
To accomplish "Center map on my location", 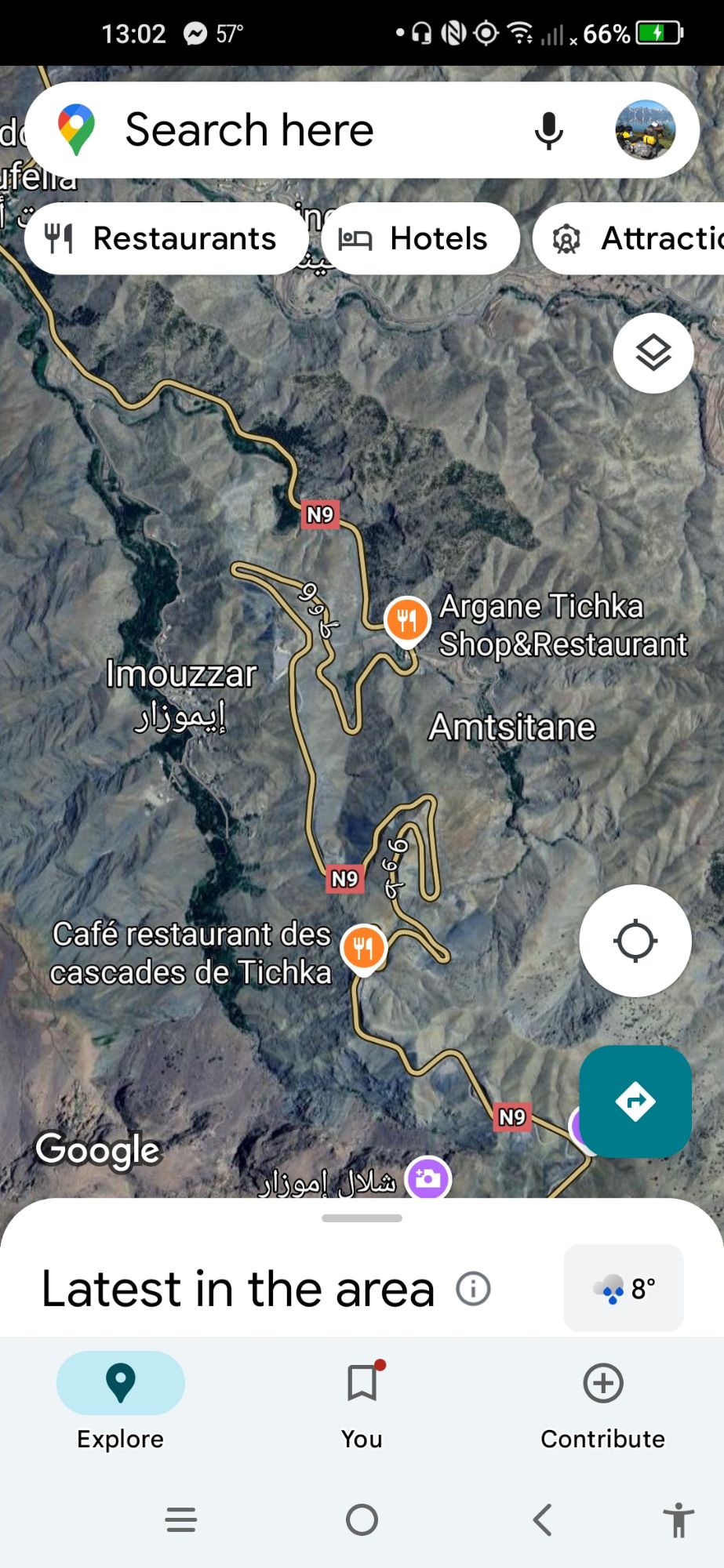I will click(635, 941).
